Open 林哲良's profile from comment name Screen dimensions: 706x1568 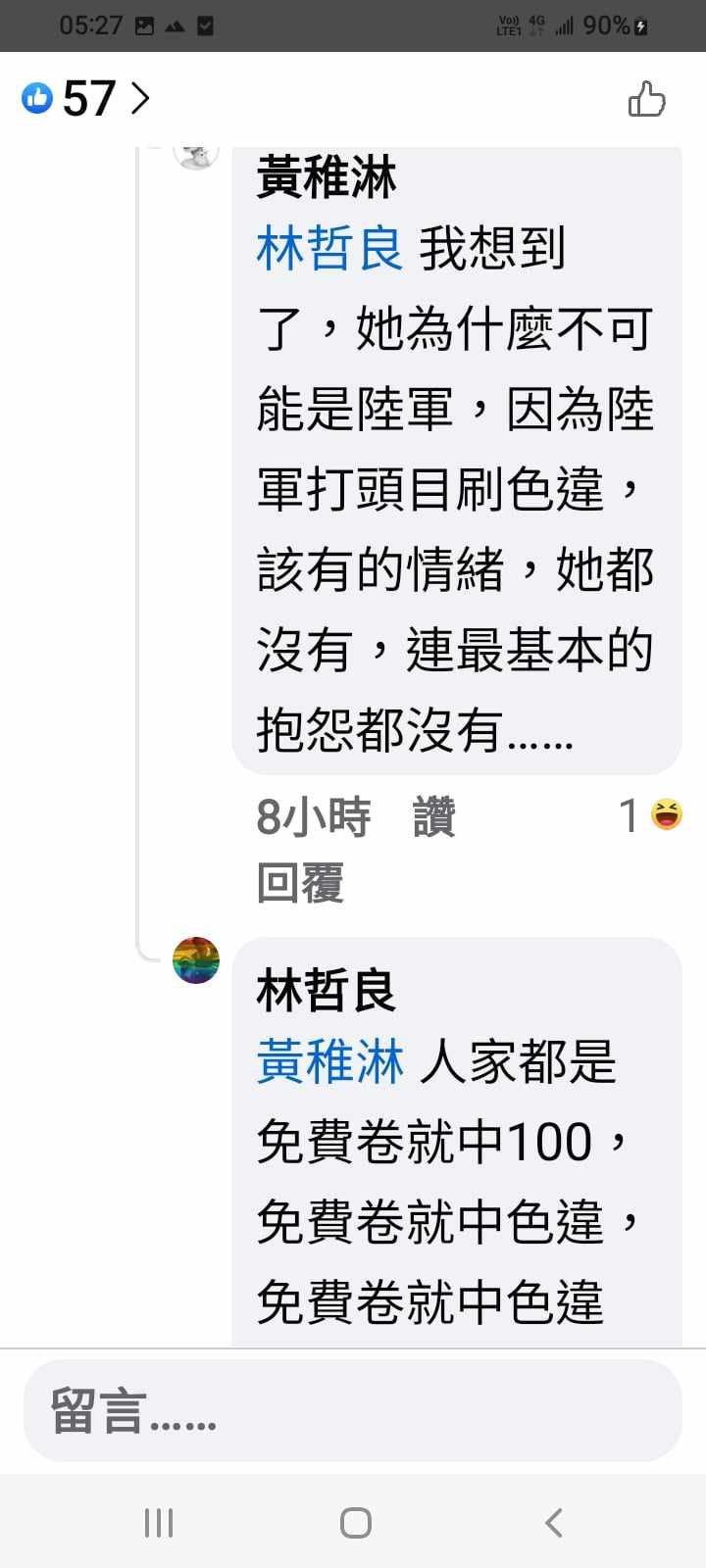(x=326, y=990)
